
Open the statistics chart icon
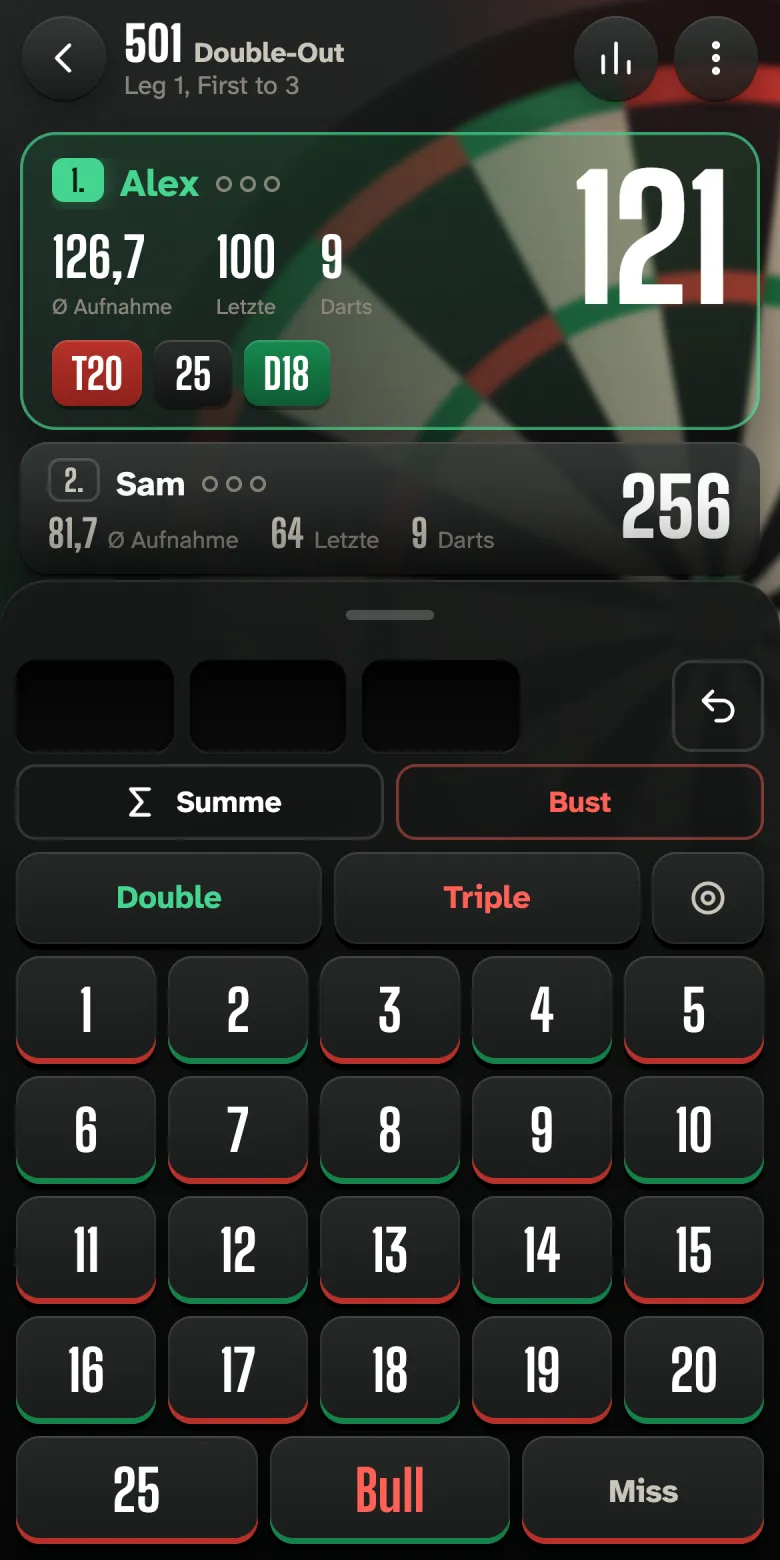pyautogui.click(x=616, y=59)
